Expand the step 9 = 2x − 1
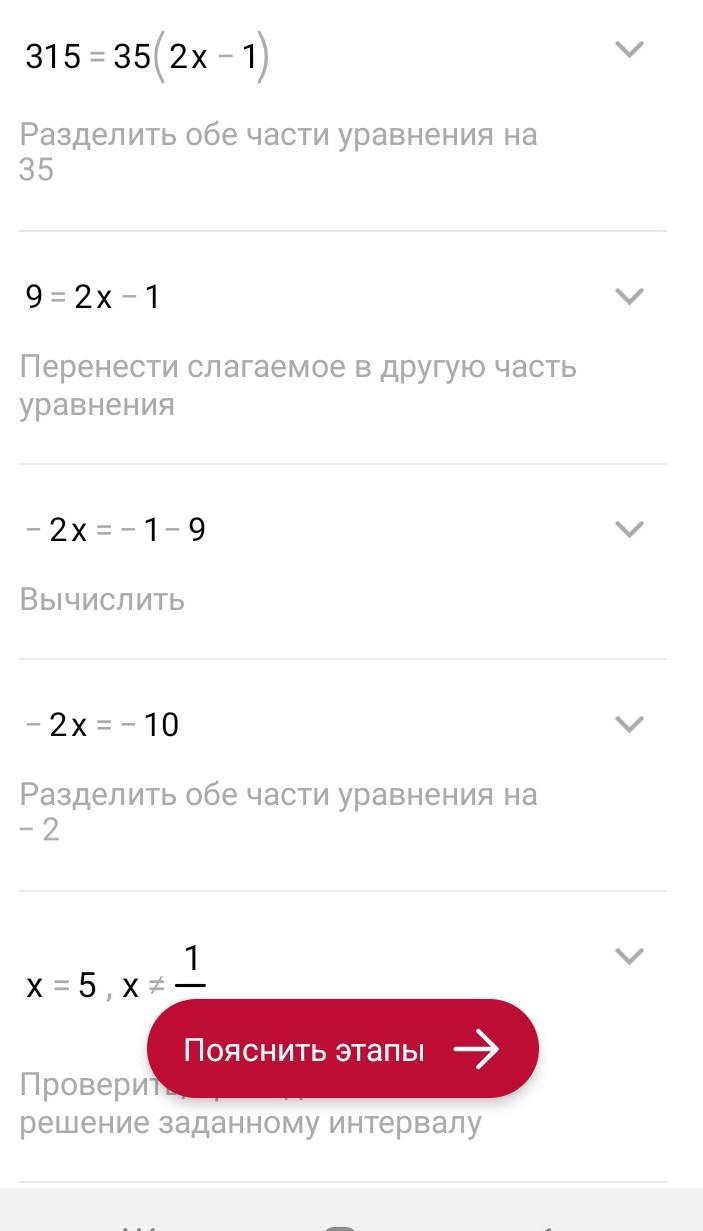The width and height of the screenshot is (703, 1231). 629,296
